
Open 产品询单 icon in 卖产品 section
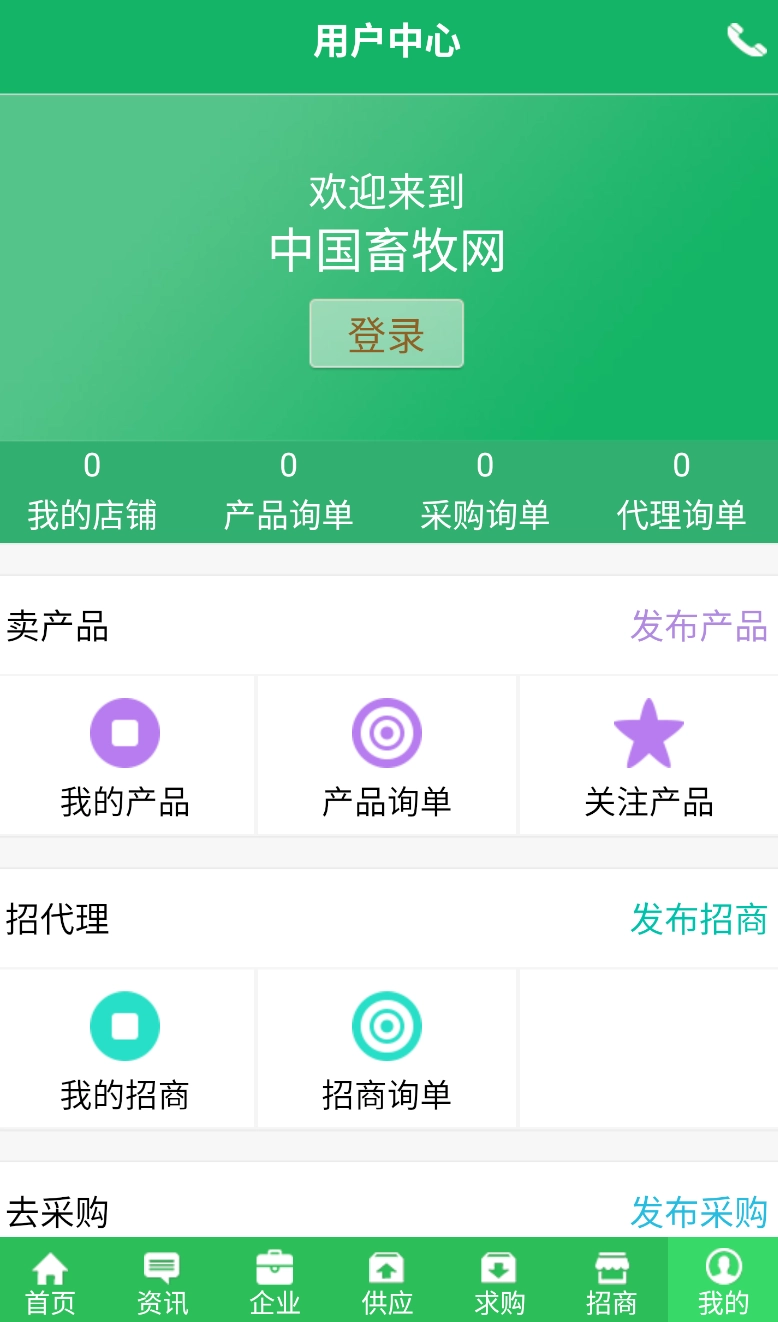[x=387, y=732]
